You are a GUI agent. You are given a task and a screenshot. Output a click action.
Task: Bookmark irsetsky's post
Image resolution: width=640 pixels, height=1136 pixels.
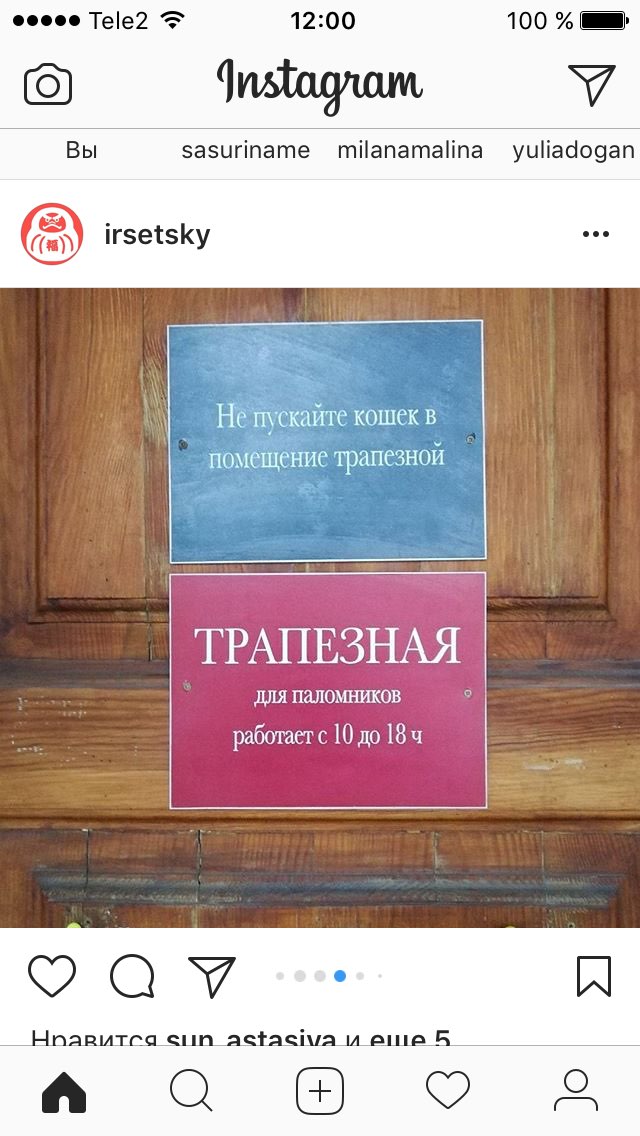[594, 976]
